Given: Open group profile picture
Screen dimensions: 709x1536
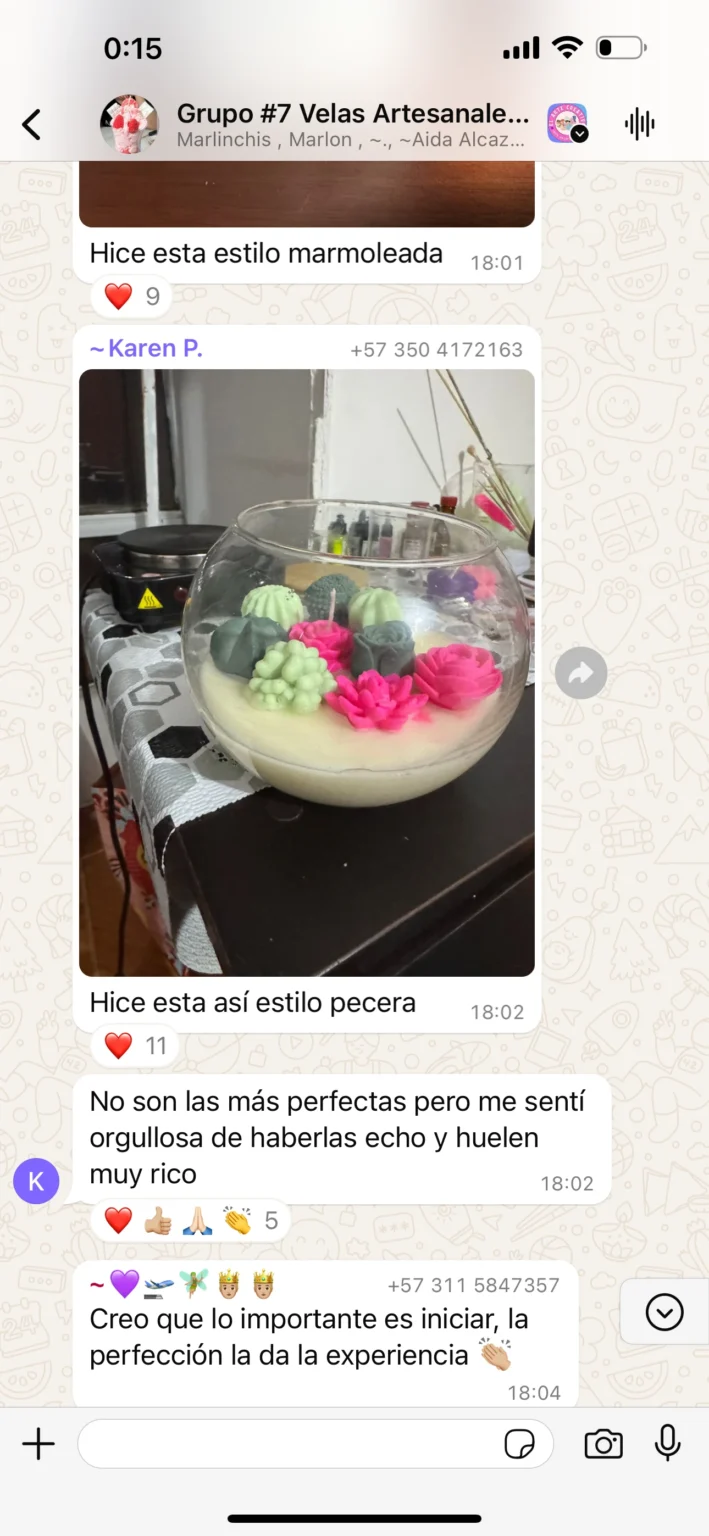Looking at the screenshot, I should point(129,125).
